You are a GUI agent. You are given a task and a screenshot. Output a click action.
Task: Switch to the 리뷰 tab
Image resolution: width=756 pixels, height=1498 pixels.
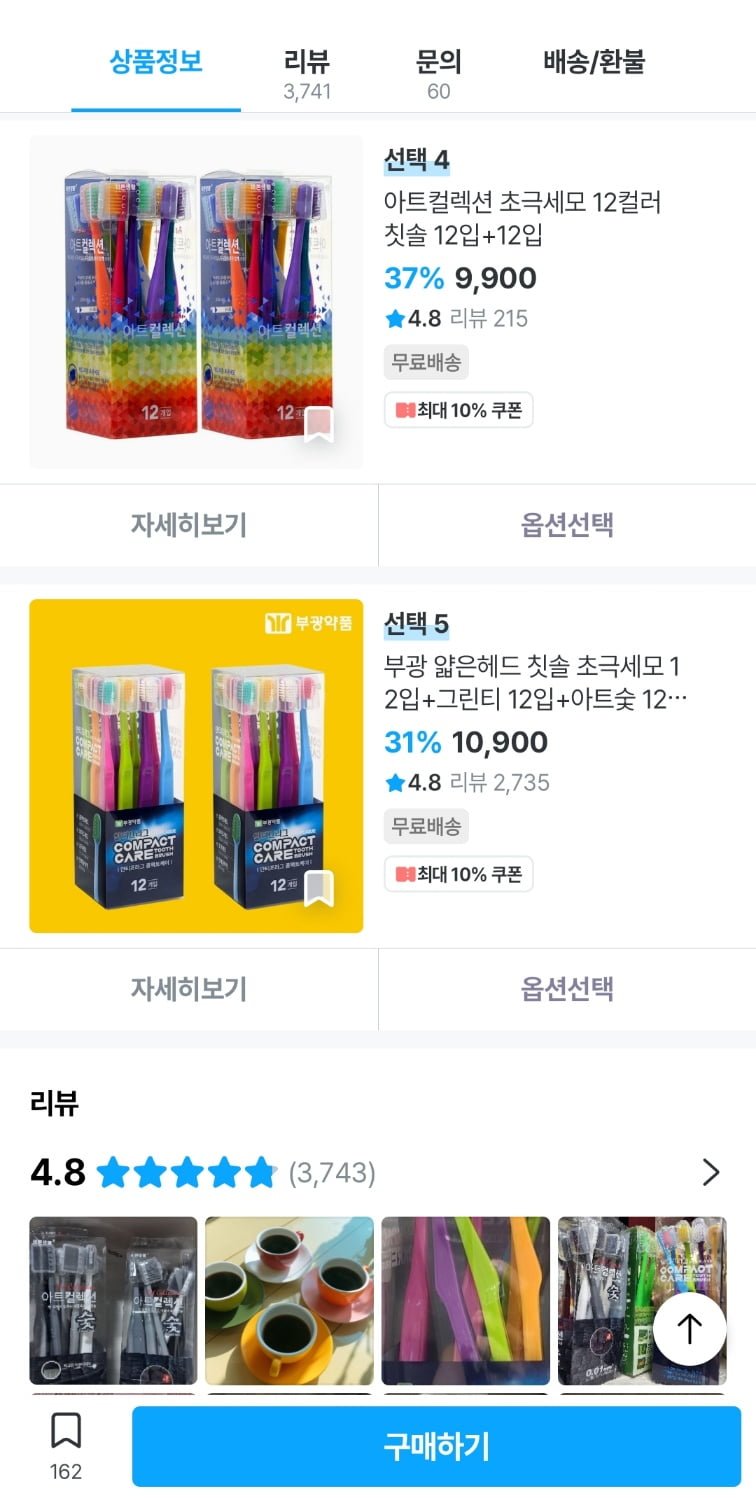point(307,73)
